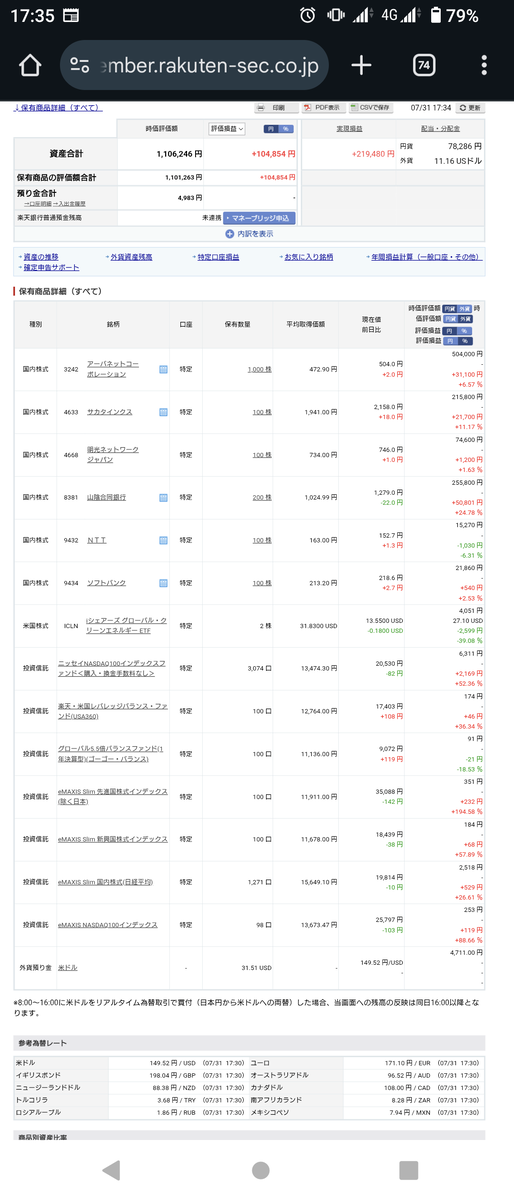Screen dimensions: 514x1200
Task: Expand 内訳を表示 breakdown
Action: click(249, 233)
